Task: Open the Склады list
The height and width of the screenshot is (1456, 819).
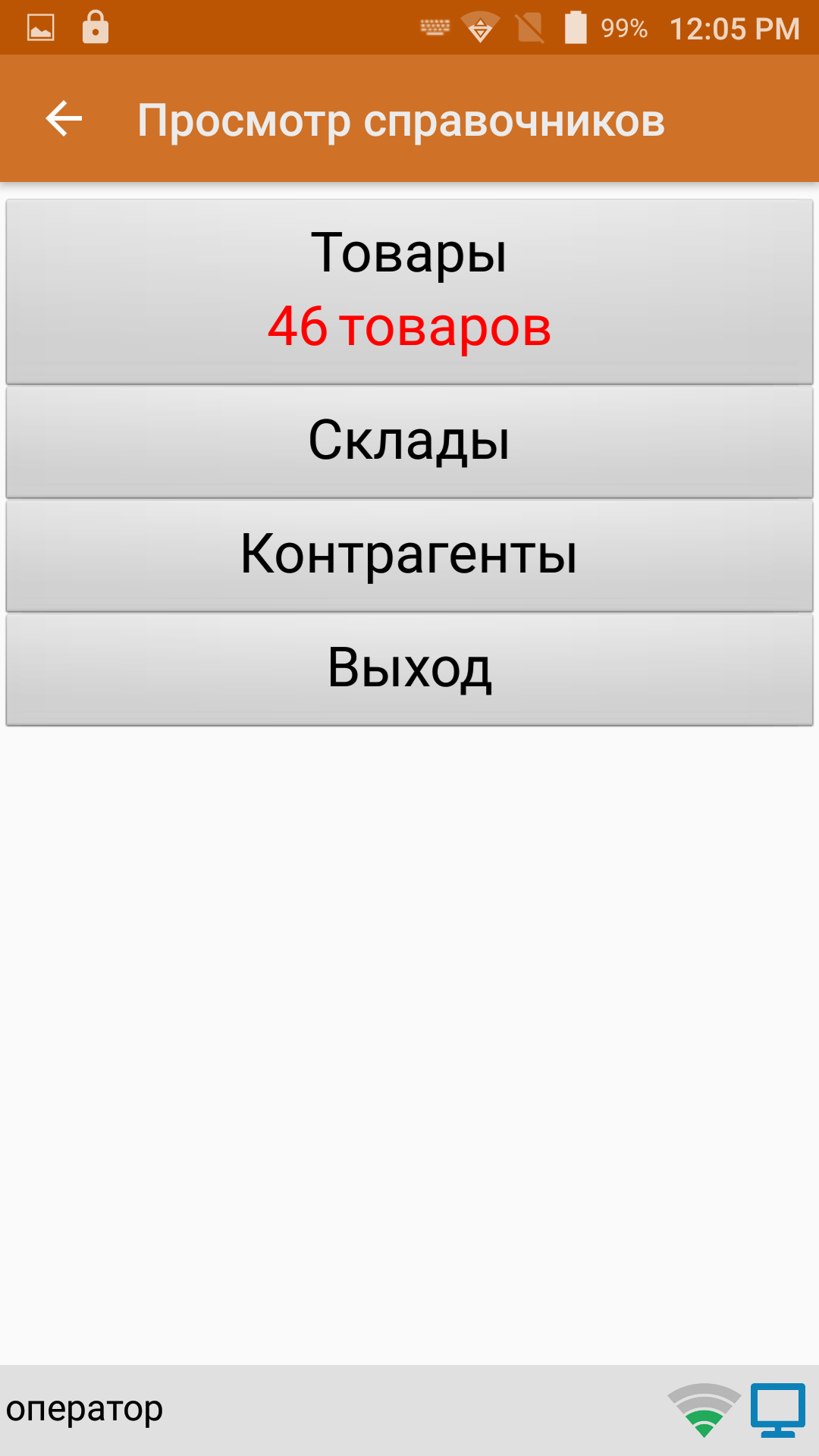Action: [x=409, y=442]
